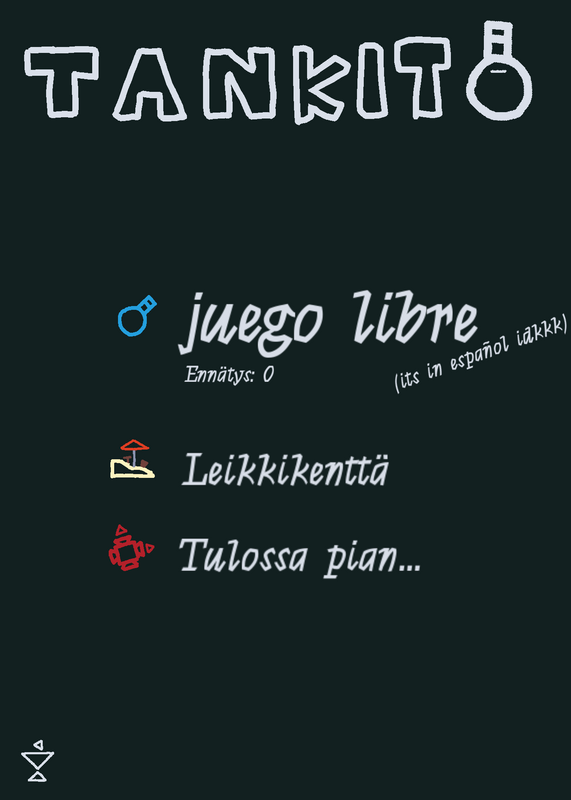Screen dimensions: 571x800
Task: Tap the triangle glass icon at bottom
Action: [37, 761]
